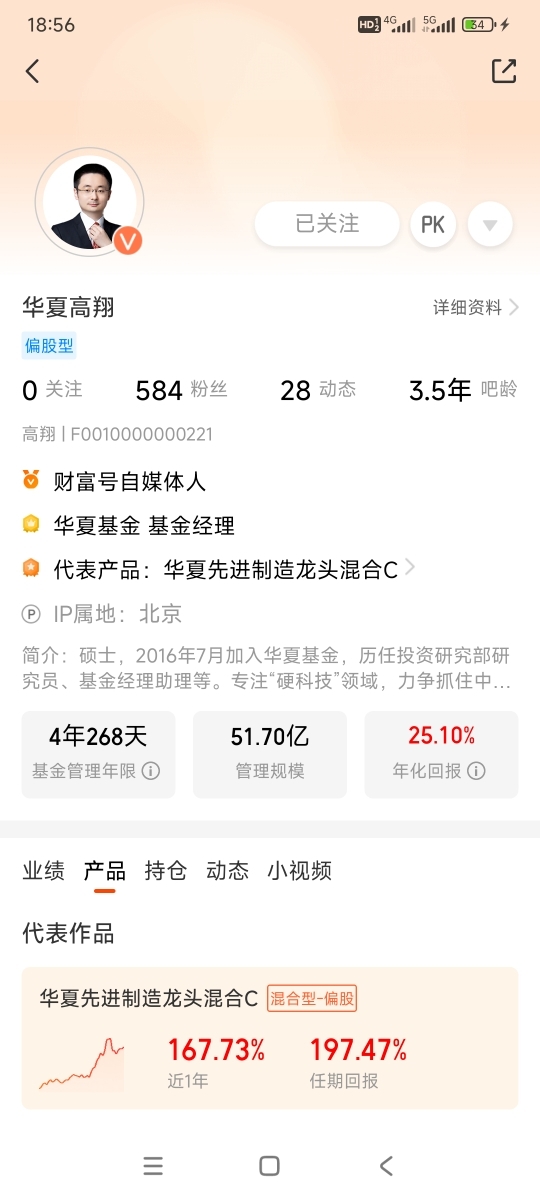
Task: Share this fund manager profile
Action: tap(504, 71)
